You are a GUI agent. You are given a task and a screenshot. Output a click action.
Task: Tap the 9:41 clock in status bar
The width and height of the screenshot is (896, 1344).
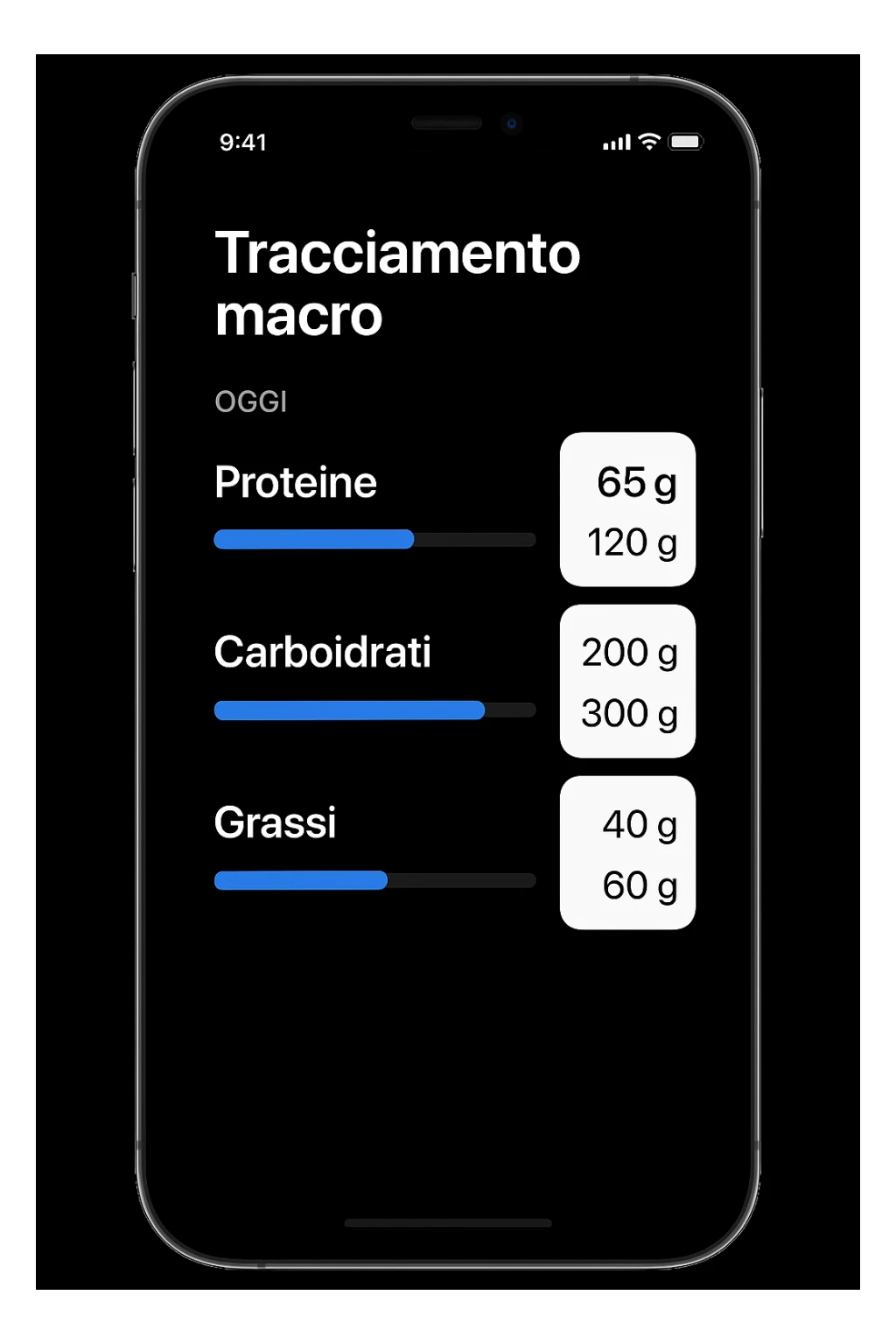tap(243, 142)
